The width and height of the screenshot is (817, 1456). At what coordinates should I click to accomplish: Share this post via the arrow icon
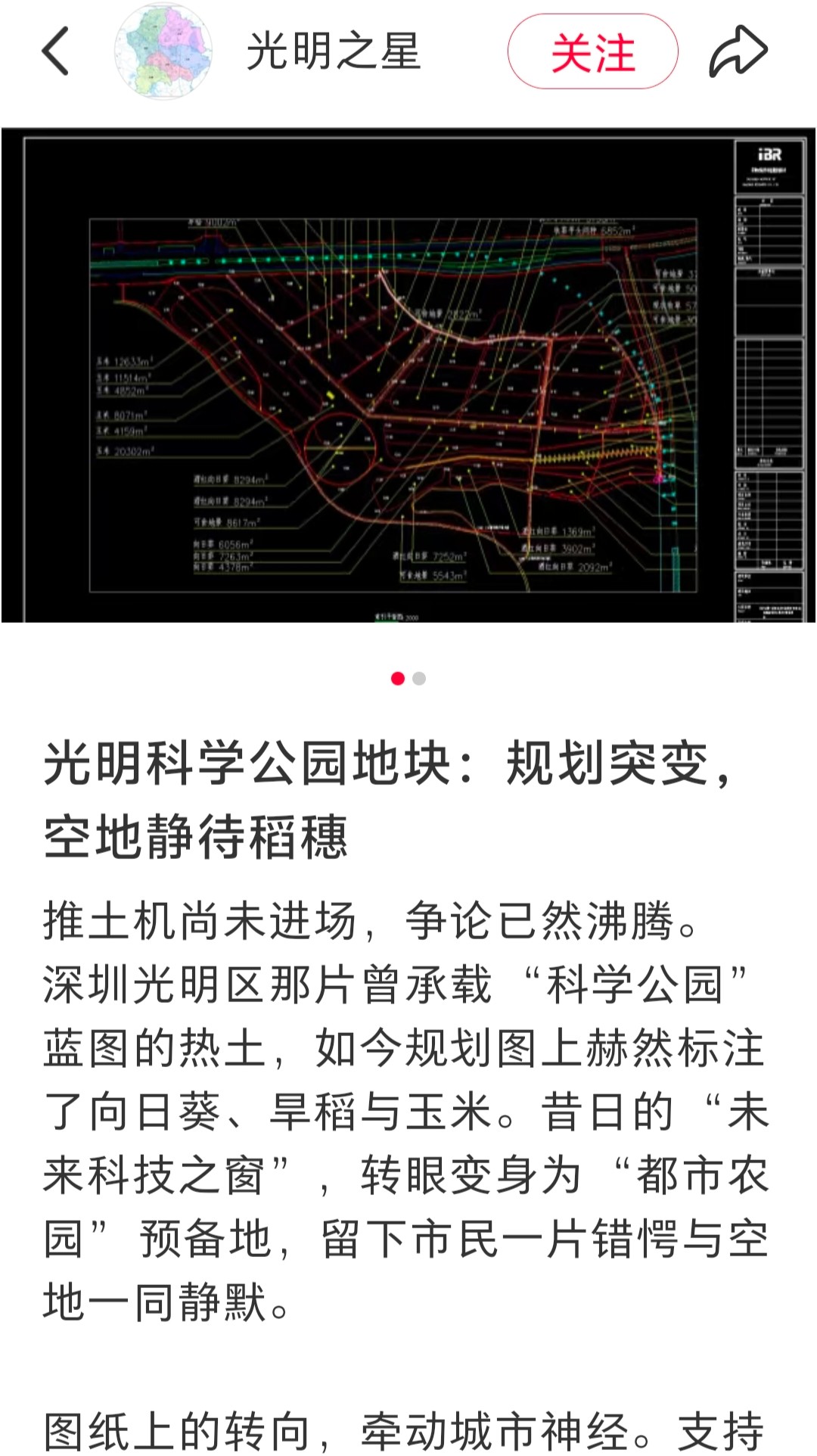tap(738, 51)
